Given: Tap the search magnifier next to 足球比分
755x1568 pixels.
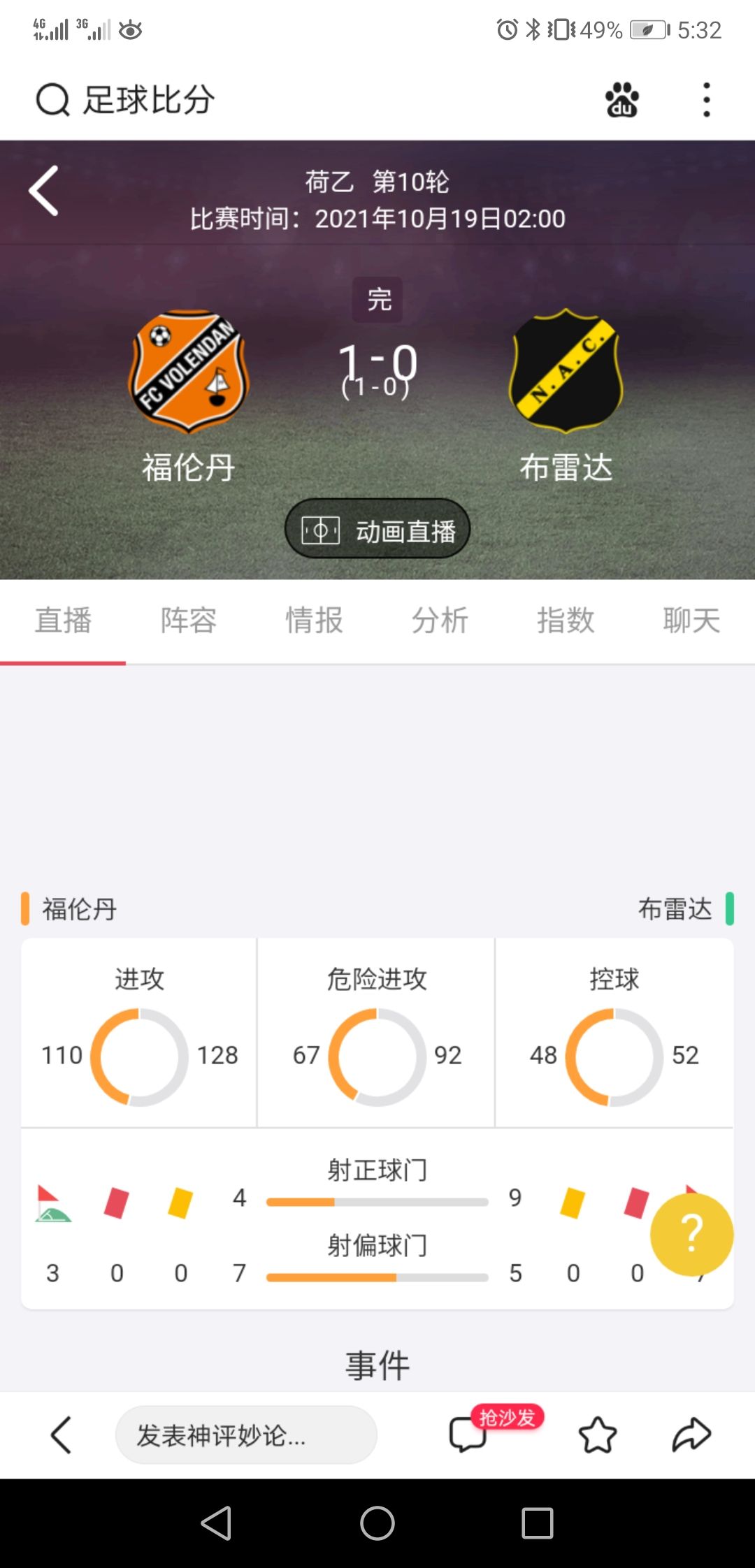Looking at the screenshot, I should tap(50, 99).
